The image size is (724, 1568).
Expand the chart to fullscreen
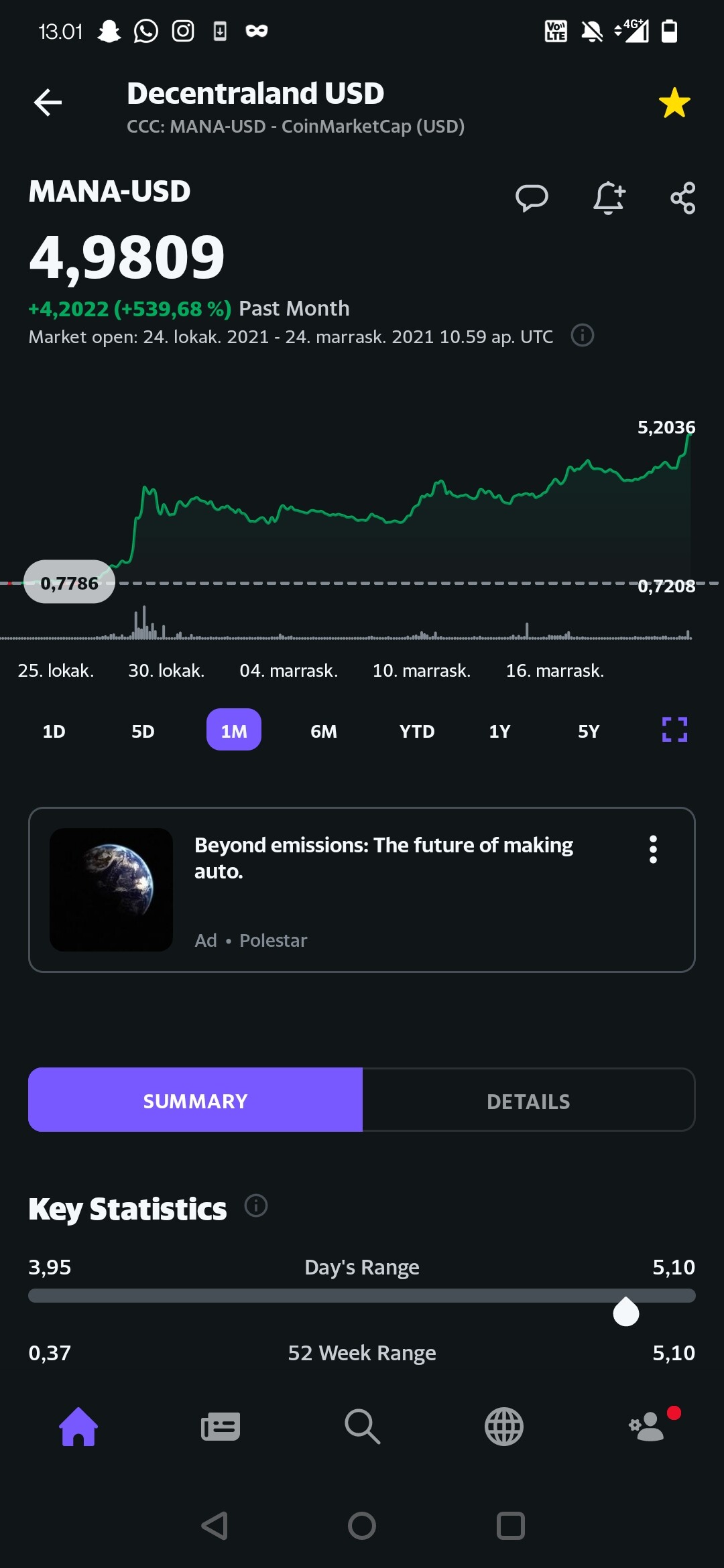[x=674, y=730]
